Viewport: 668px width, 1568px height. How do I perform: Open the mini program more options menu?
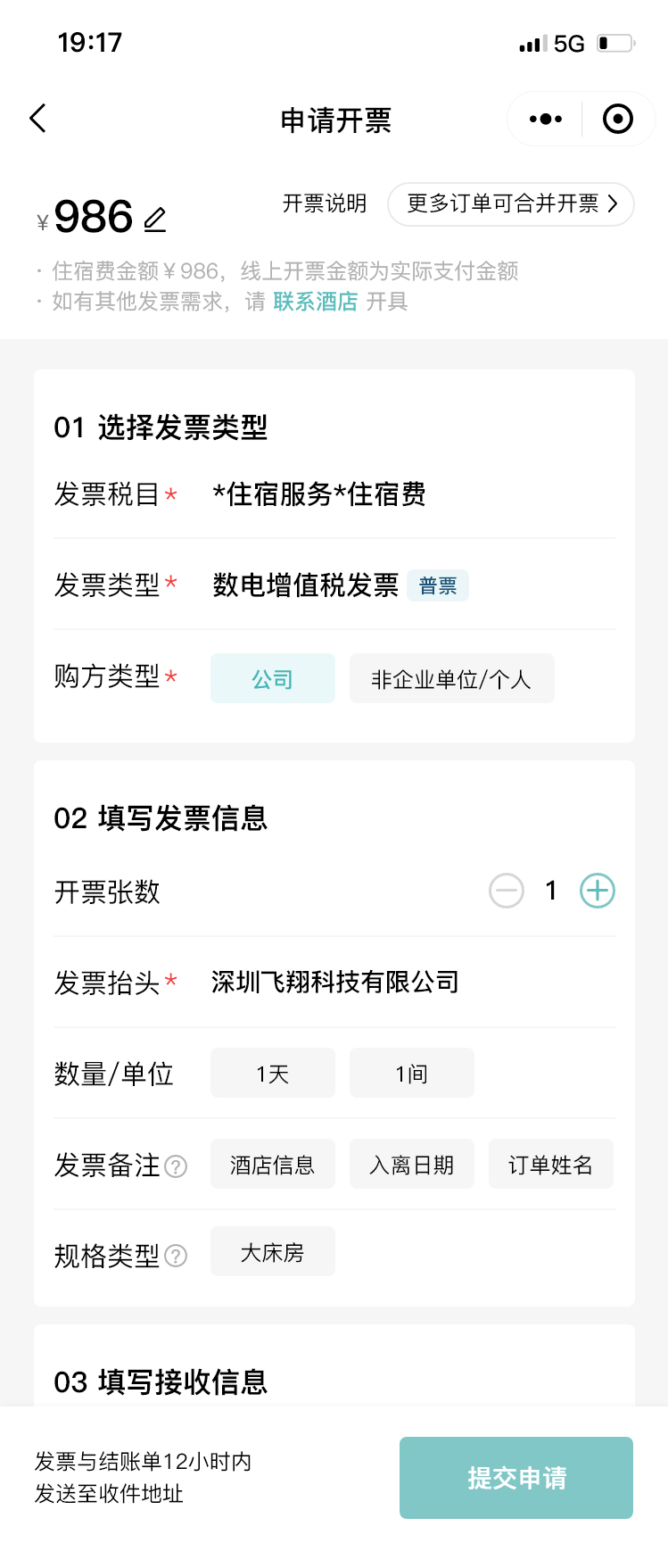click(x=545, y=119)
